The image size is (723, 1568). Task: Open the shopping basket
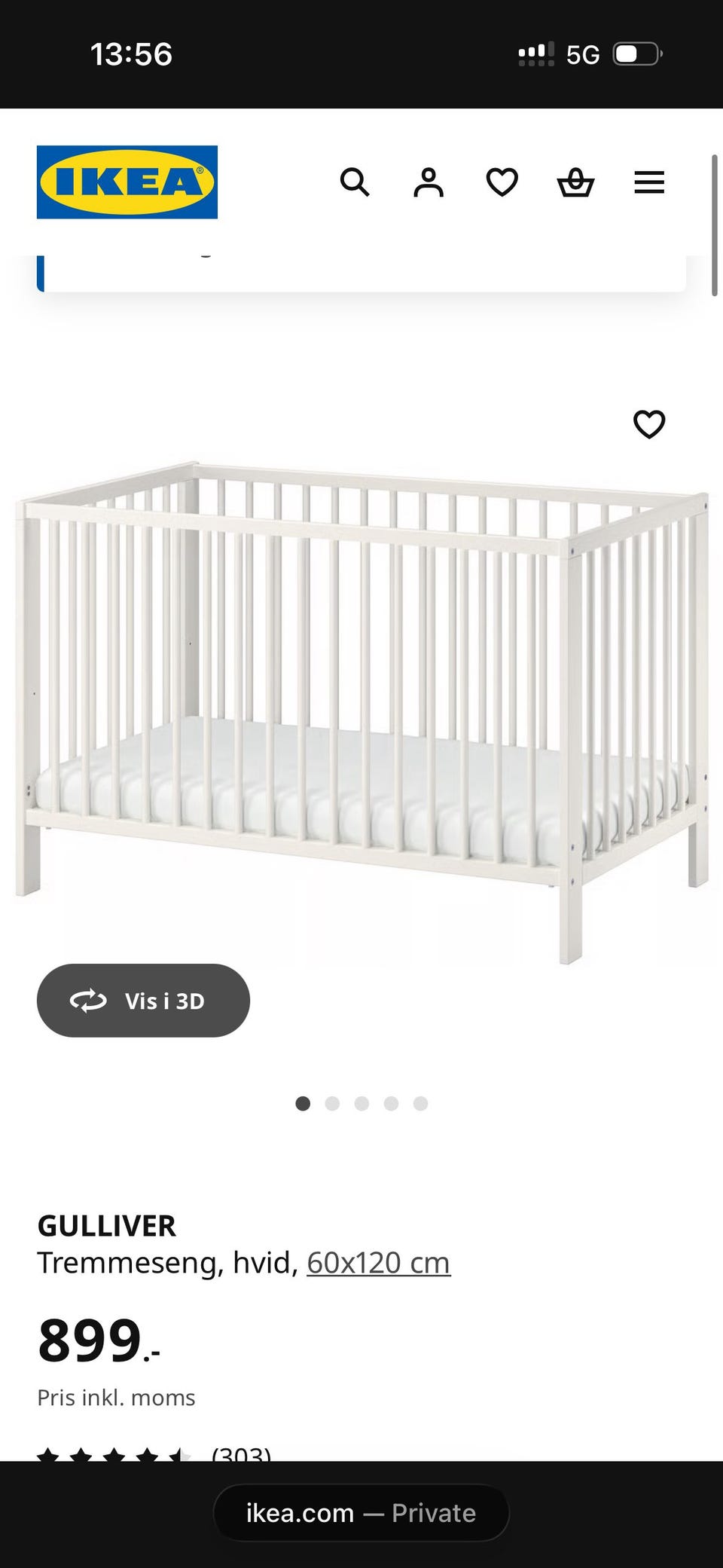click(x=575, y=182)
